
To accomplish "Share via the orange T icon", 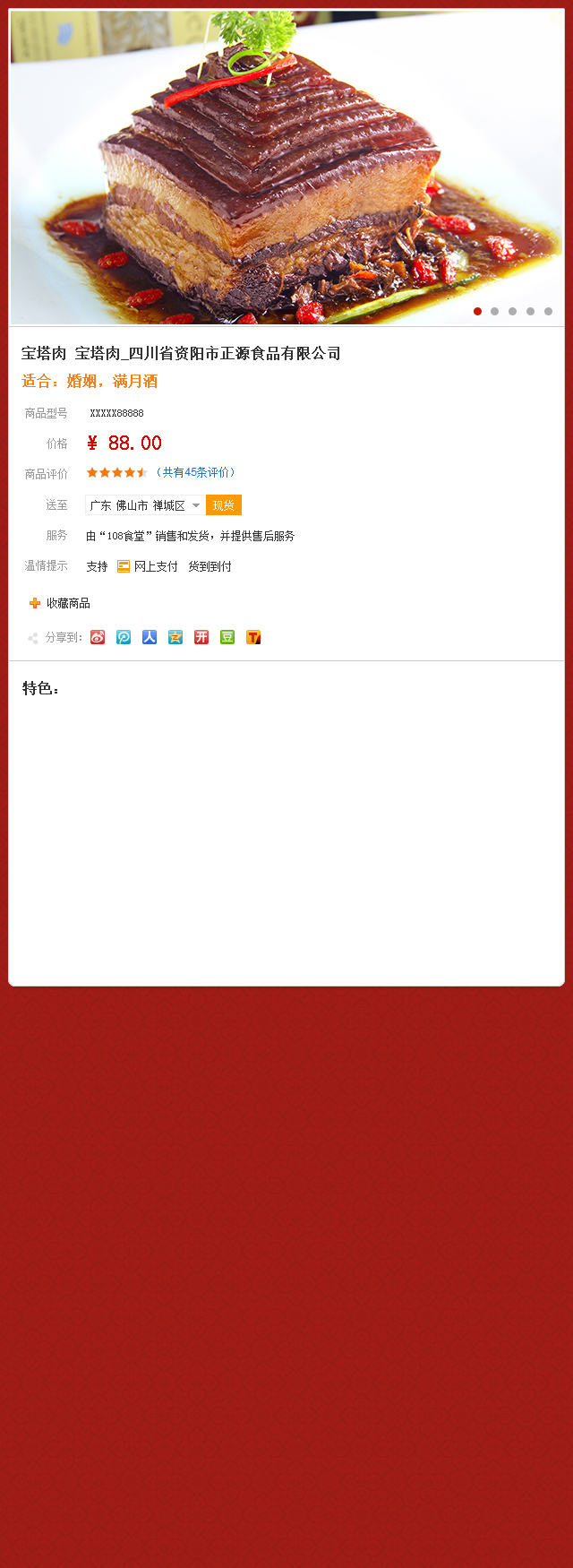I will click(x=253, y=637).
